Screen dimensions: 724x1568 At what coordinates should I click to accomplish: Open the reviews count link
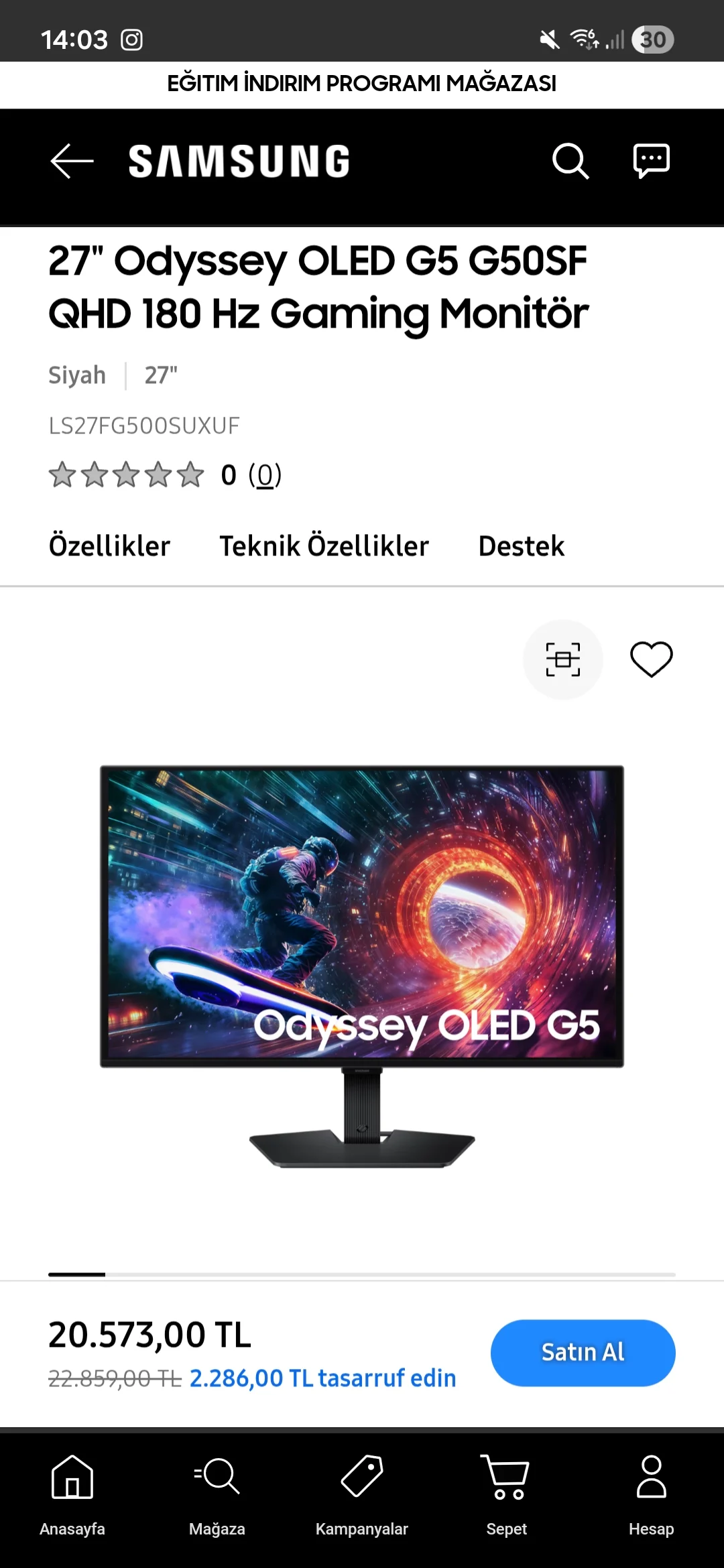(265, 475)
